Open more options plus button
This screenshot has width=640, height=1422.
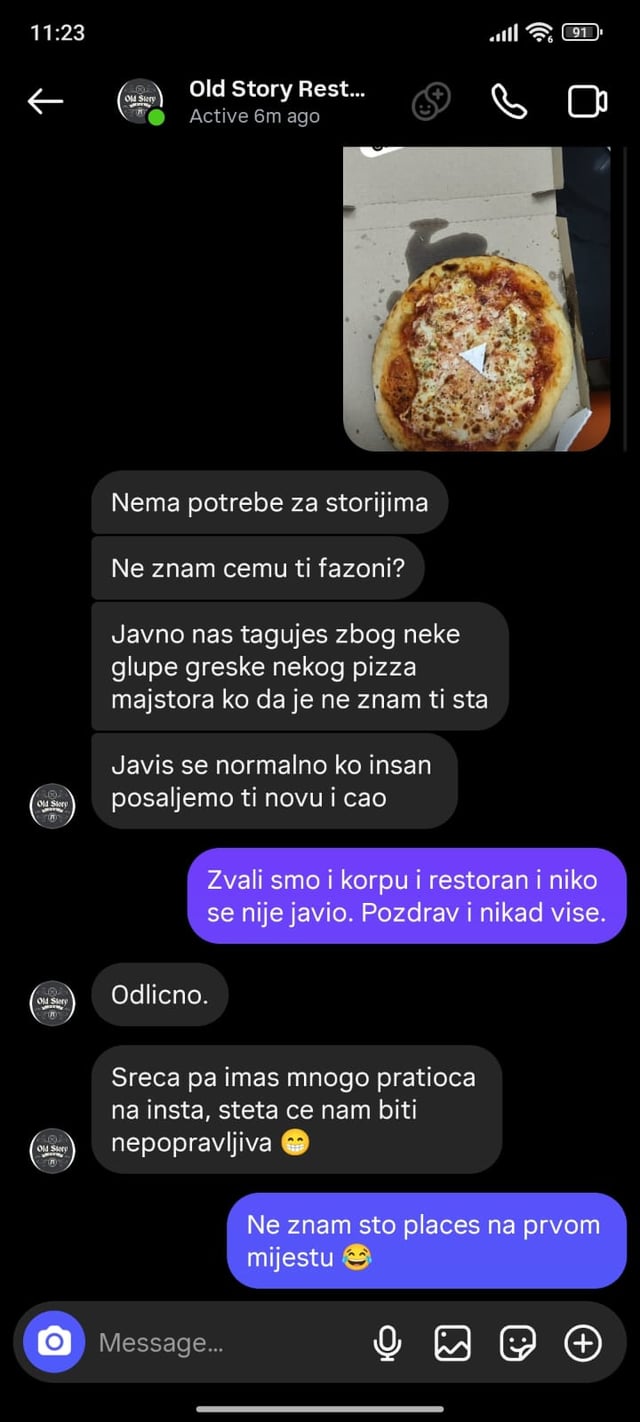[583, 1343]
